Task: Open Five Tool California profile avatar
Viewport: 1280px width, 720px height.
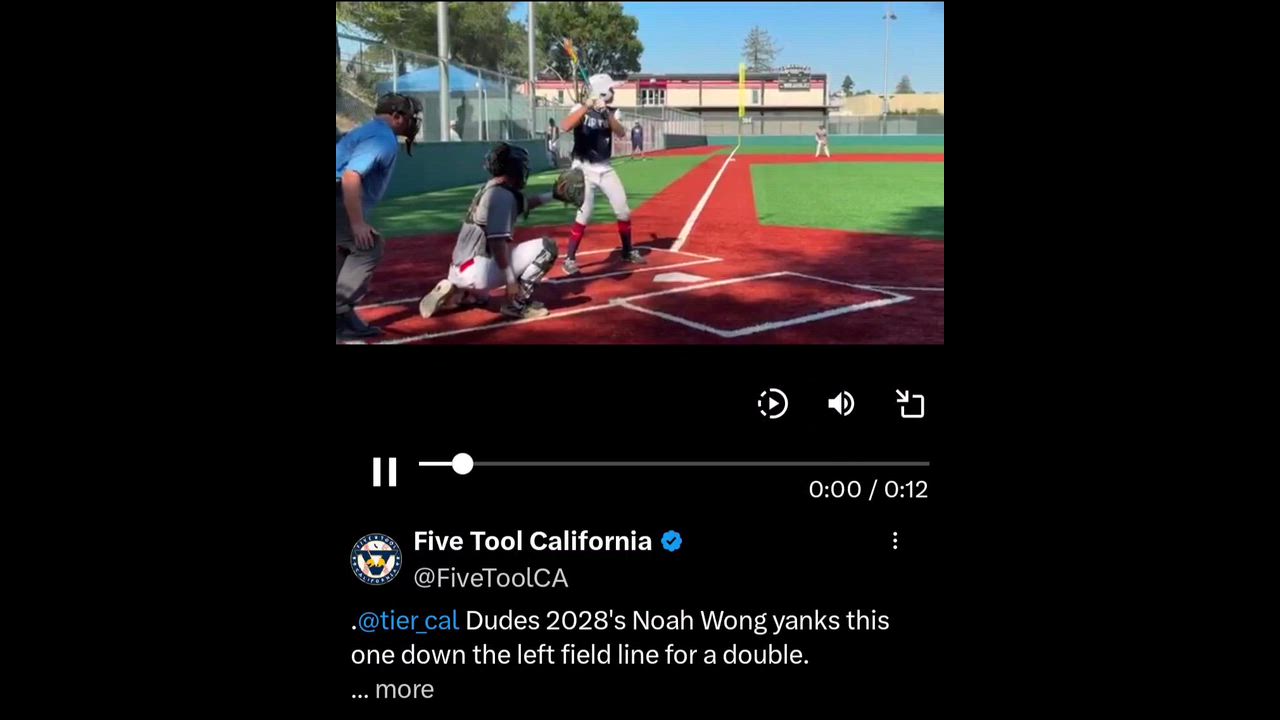Action: (376, 559)
